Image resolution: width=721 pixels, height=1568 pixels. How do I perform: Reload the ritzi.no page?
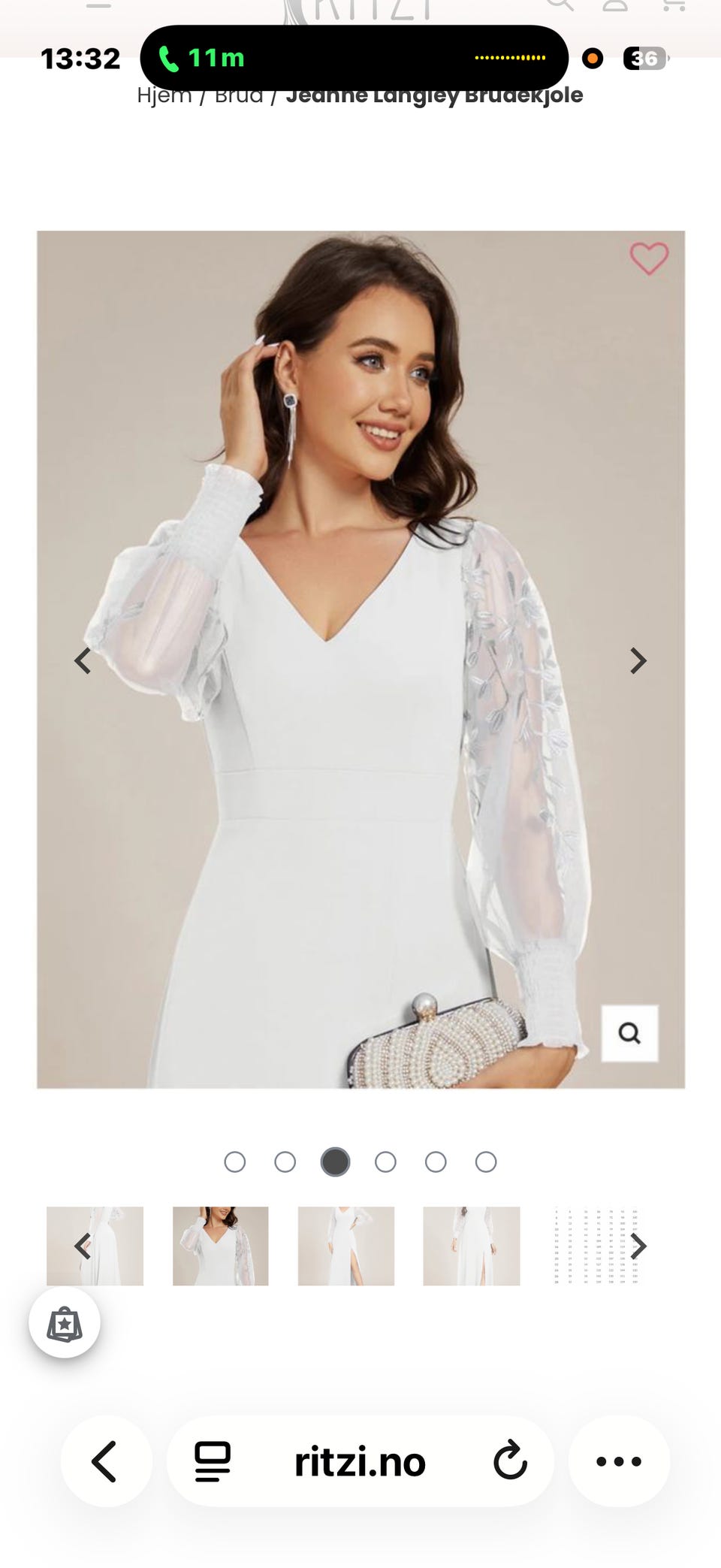pos(510,1461)
